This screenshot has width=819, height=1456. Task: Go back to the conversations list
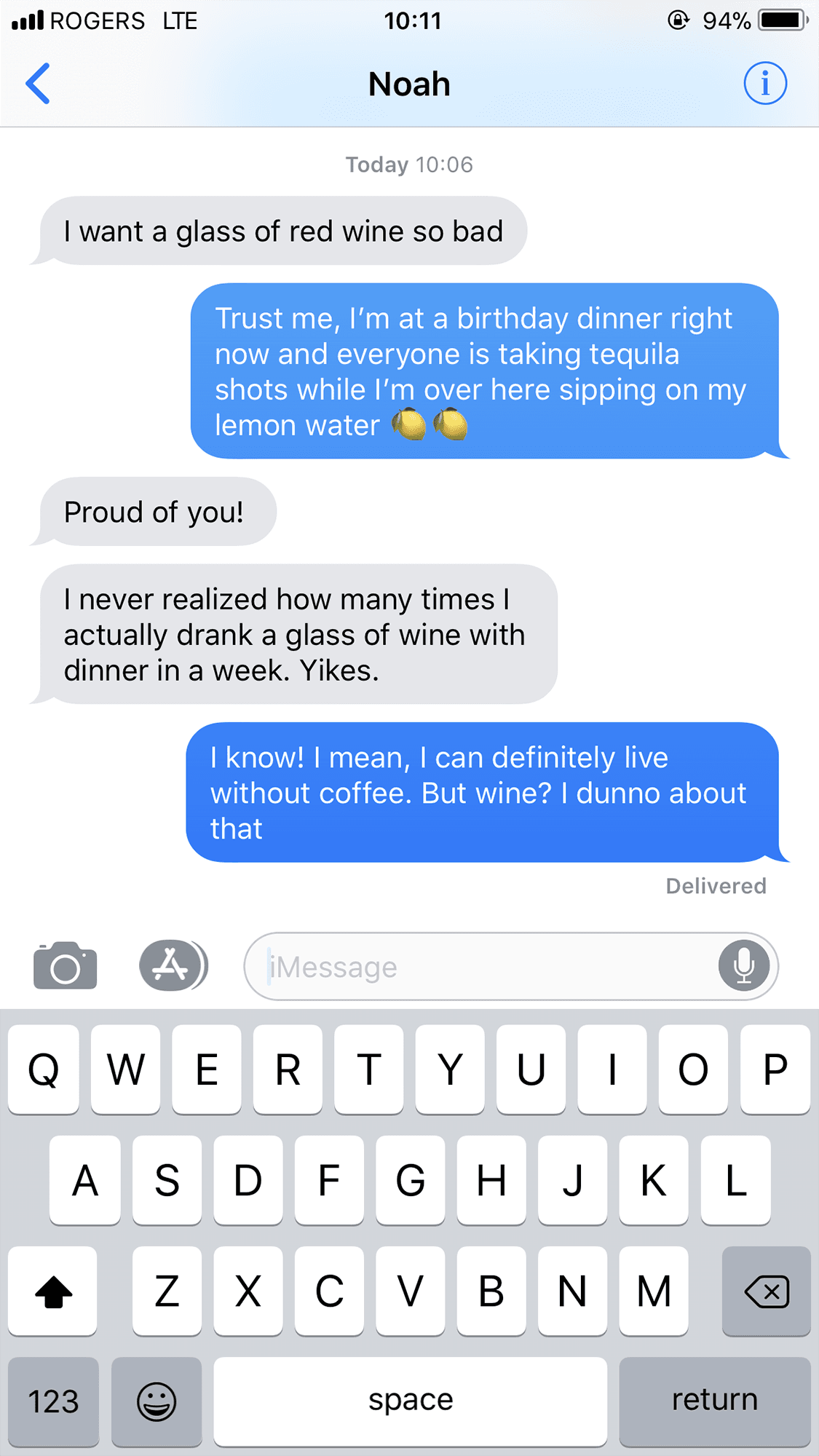38,84
